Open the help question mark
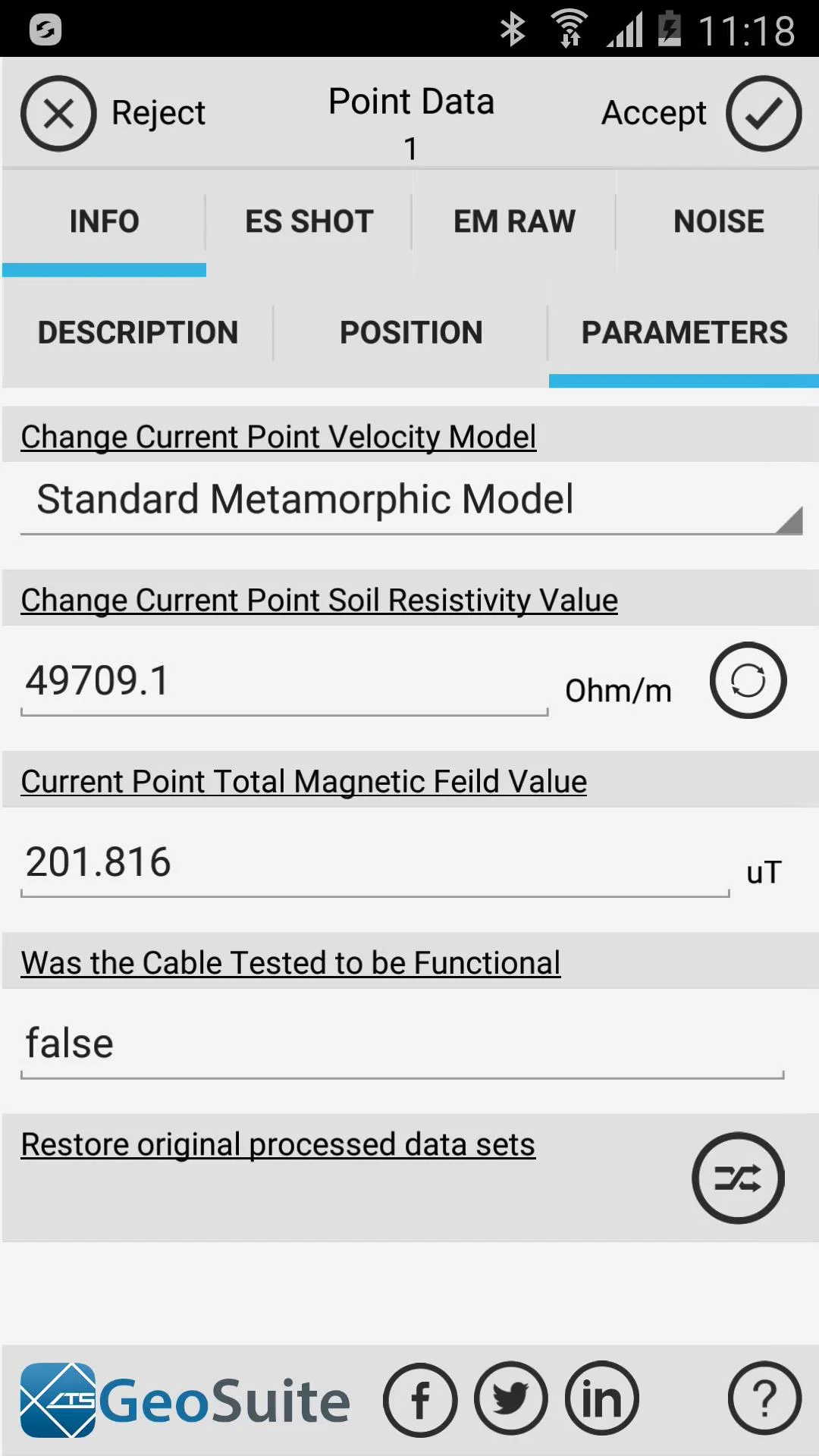Screen dimensions: 819x1456 click(x=764, y=1400)
